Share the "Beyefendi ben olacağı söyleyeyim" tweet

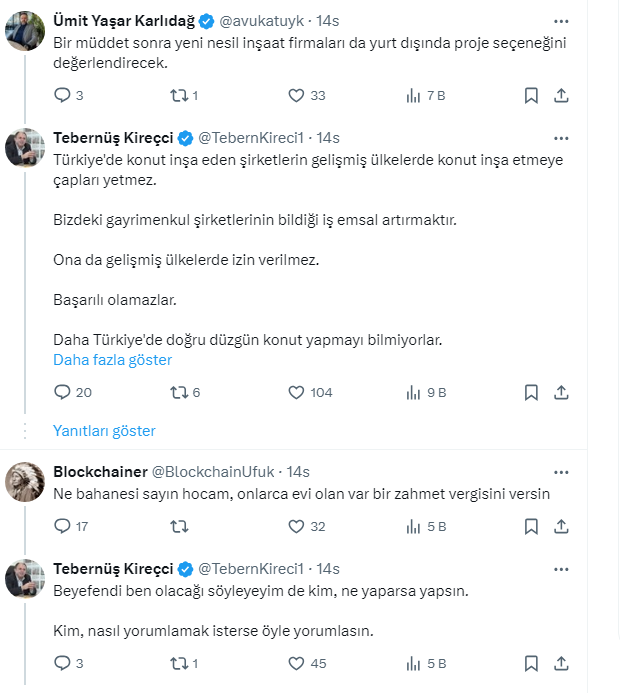click(562, 662)
